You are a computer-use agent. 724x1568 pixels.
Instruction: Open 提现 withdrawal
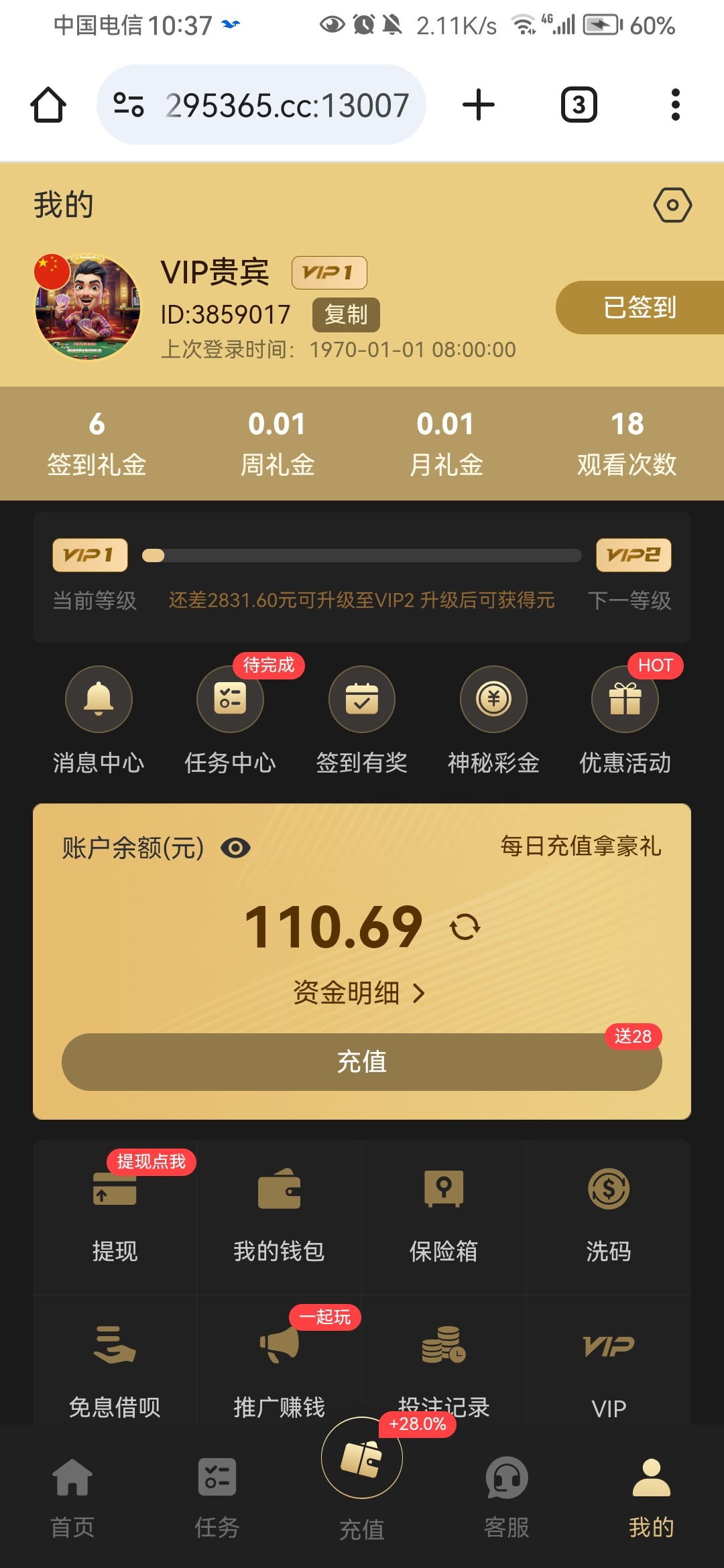(115, 1217)
